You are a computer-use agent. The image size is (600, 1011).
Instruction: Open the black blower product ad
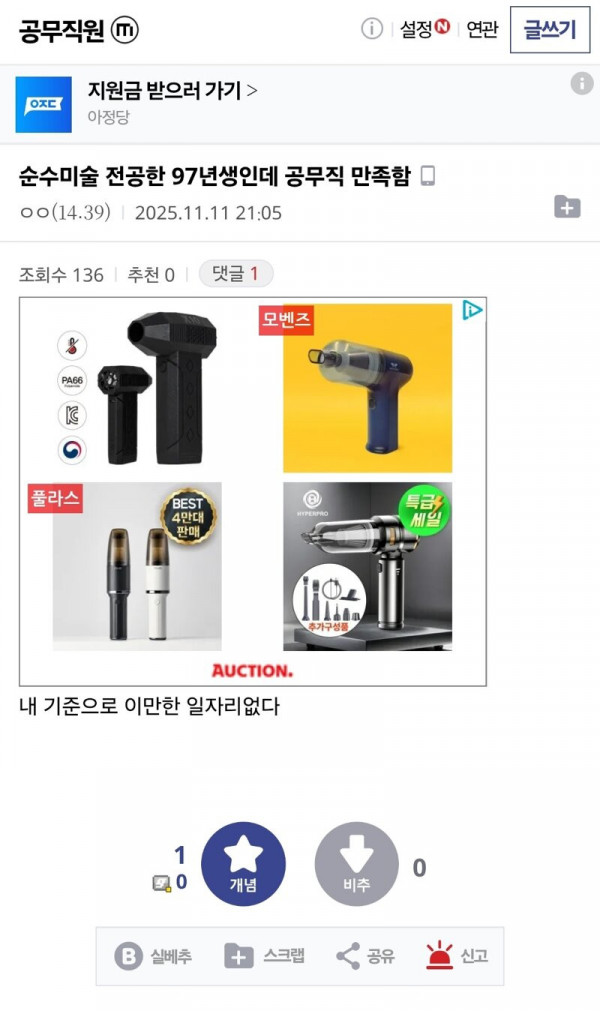(x=138, y=387)
